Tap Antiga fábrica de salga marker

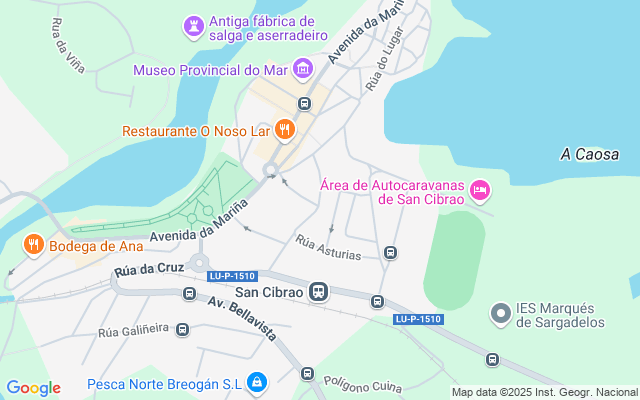coord(192,23)
